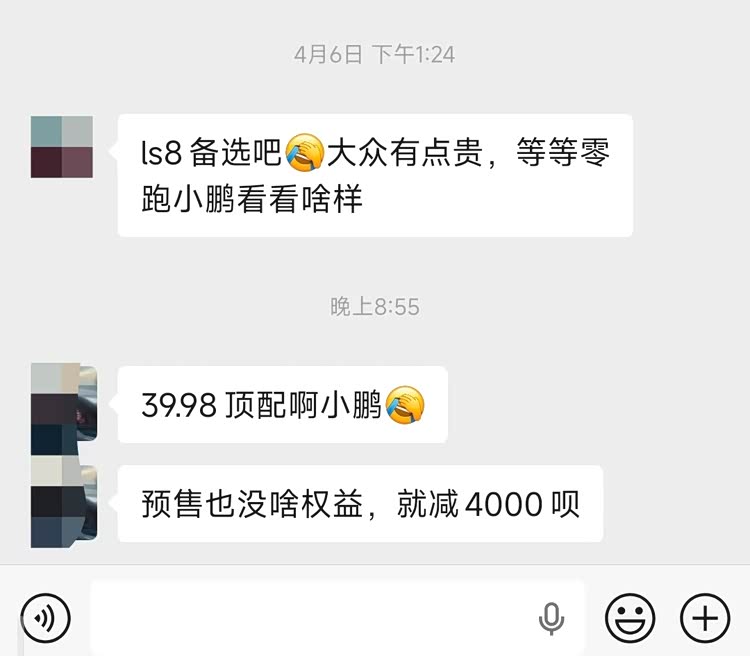Open the plus attachments menu

coord(705,618)
